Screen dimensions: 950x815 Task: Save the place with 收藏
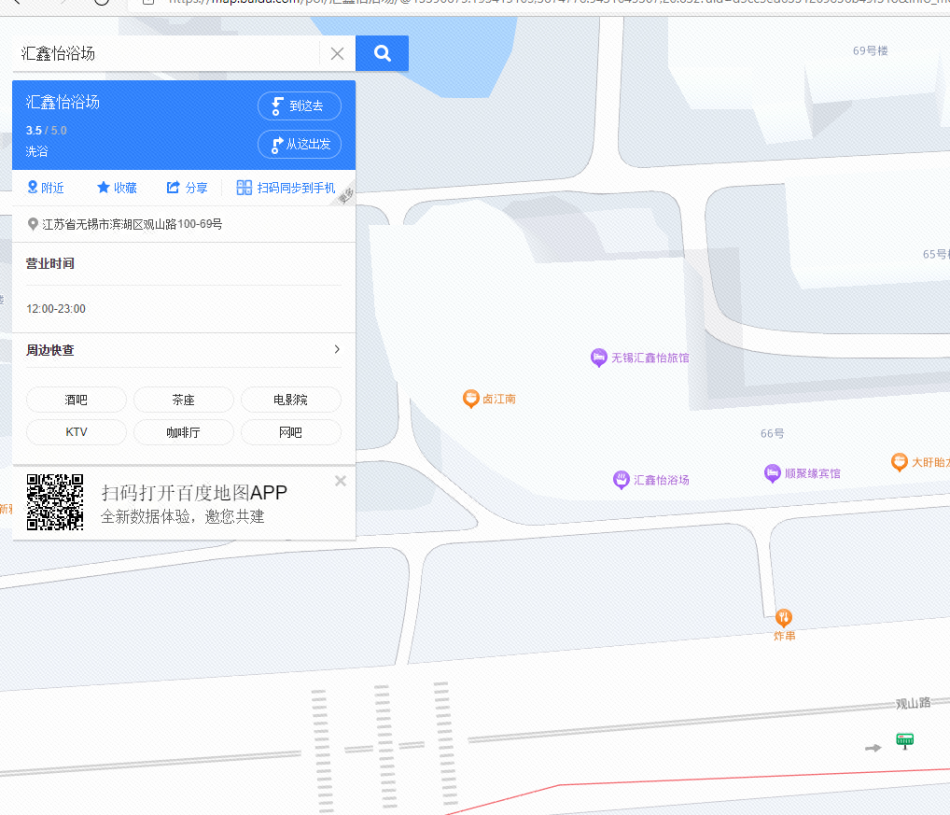pos(117,188)
